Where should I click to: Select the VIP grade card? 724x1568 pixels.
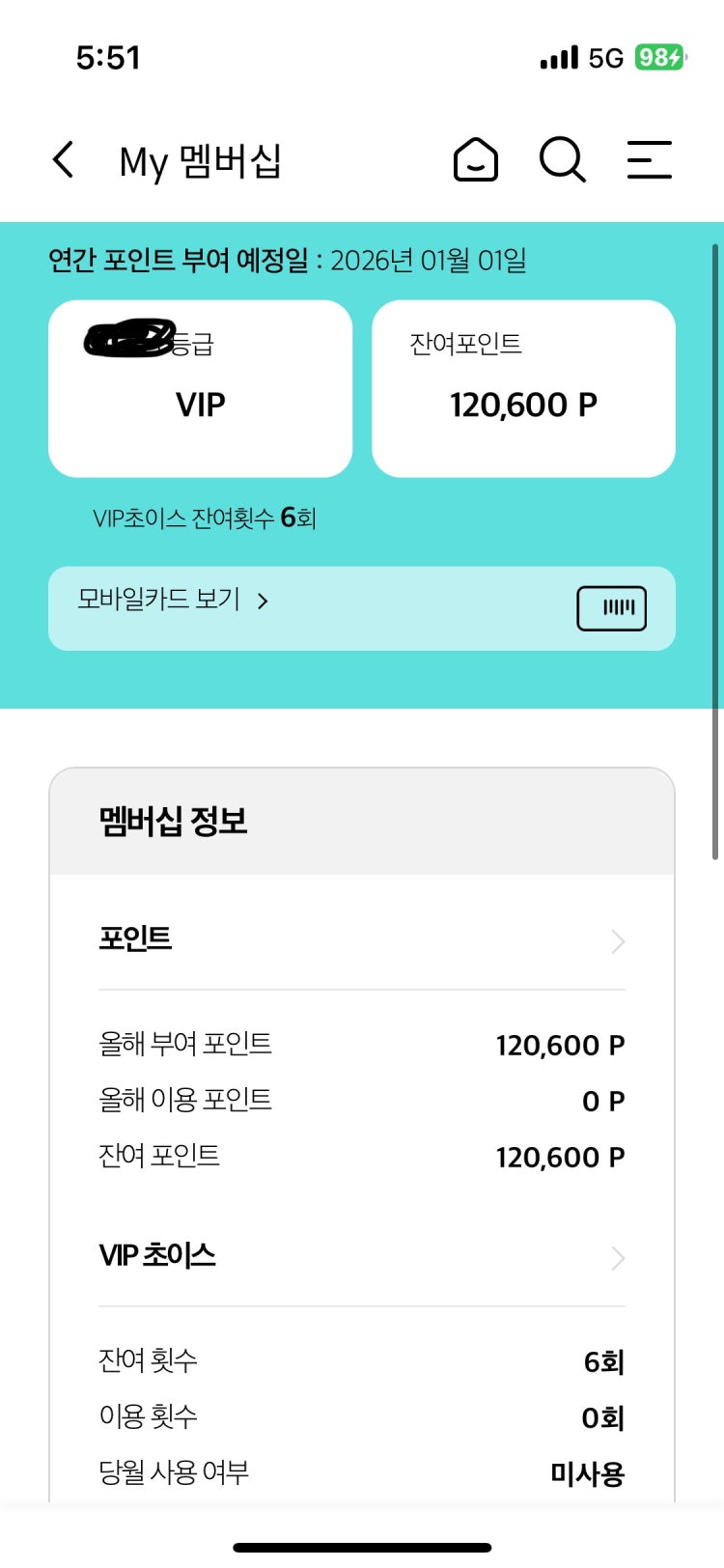199,389
